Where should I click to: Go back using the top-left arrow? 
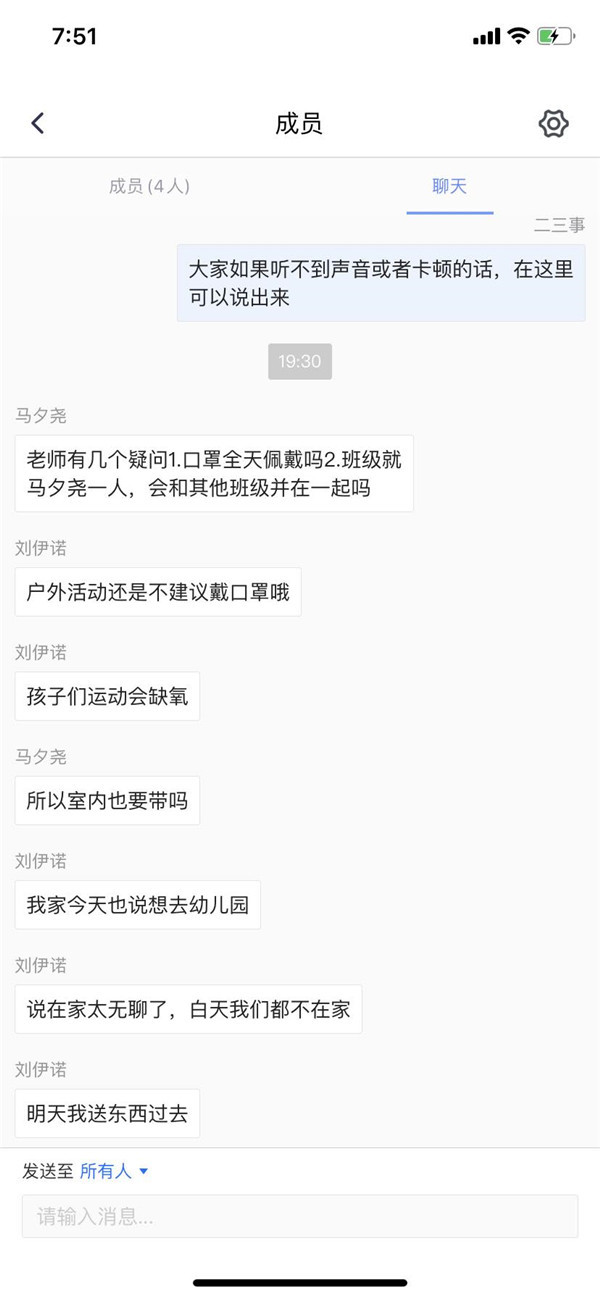pos(38,123)
